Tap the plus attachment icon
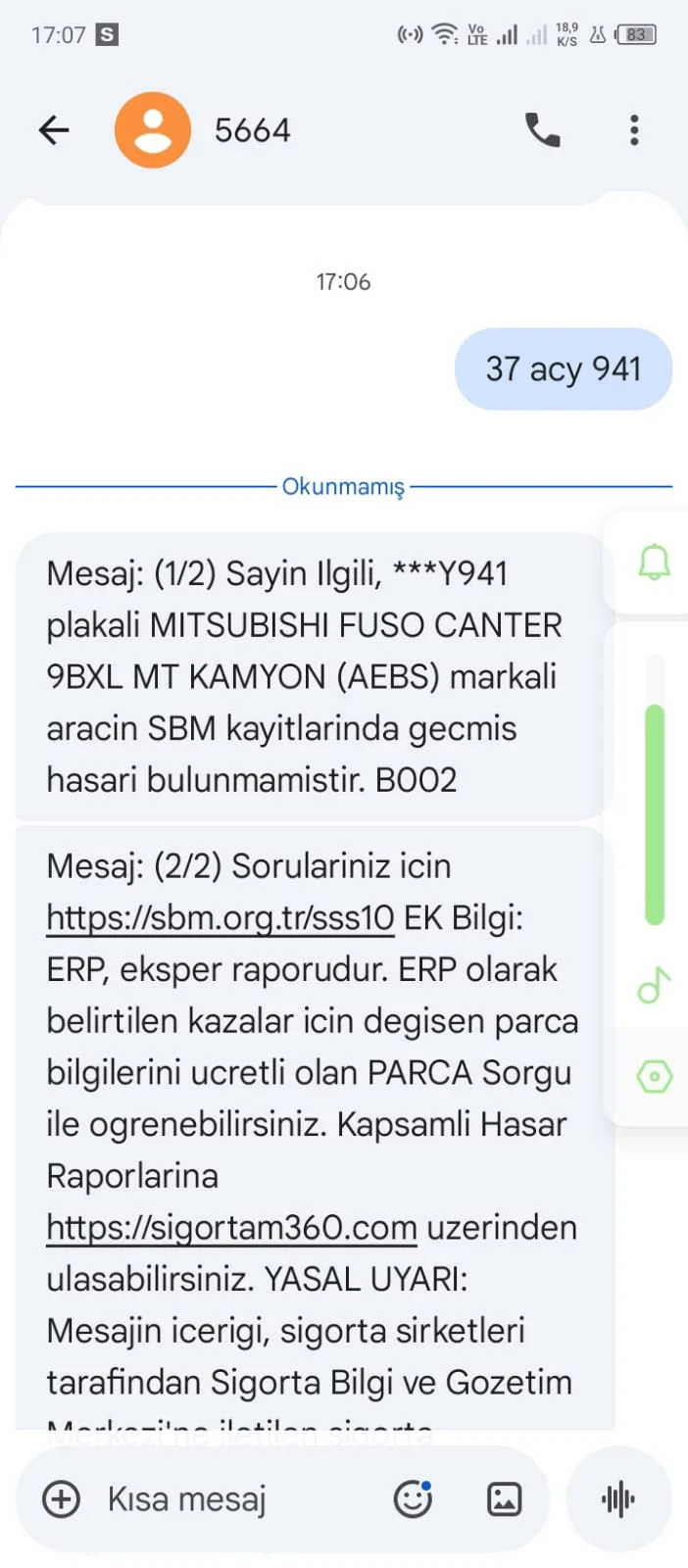 tap(61, 1498)
